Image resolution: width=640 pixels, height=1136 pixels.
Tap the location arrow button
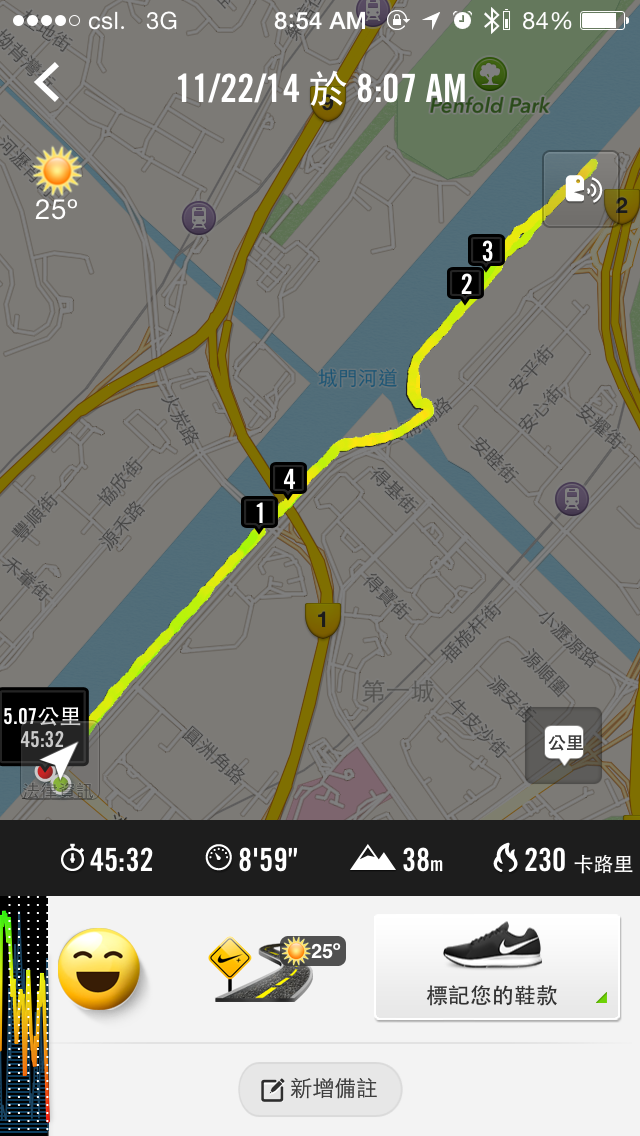pyautogui.click(x=59, y=762)
